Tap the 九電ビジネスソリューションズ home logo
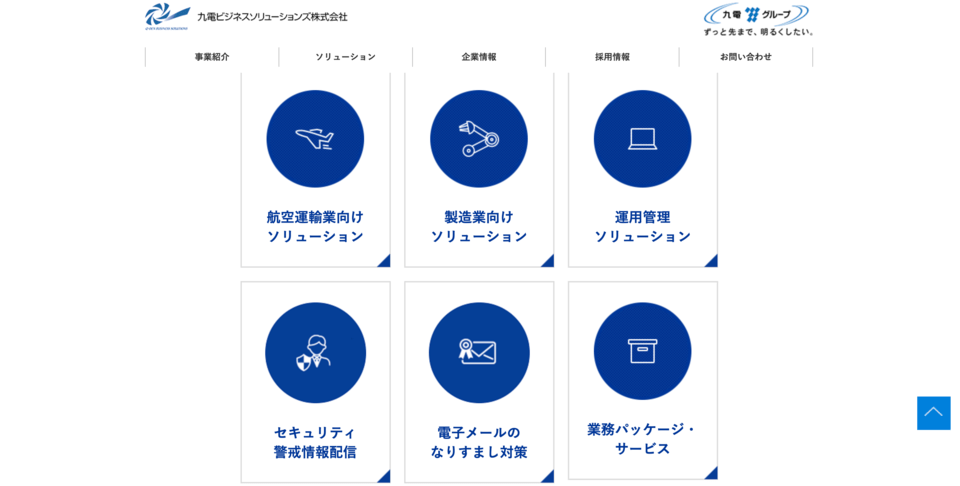Screen dimensions: 960x486 point(246,16)
